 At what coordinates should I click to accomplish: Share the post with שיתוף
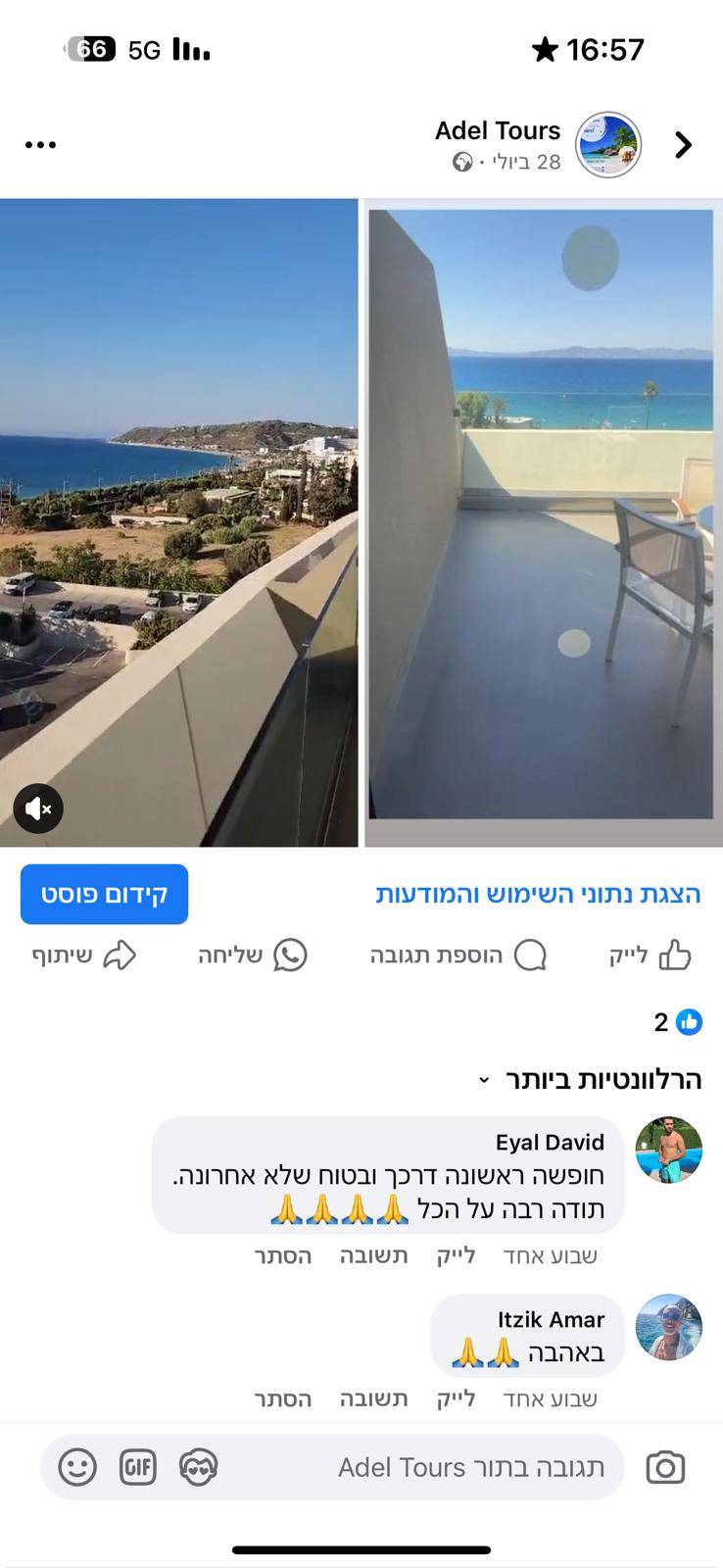[x=84, y=955]
